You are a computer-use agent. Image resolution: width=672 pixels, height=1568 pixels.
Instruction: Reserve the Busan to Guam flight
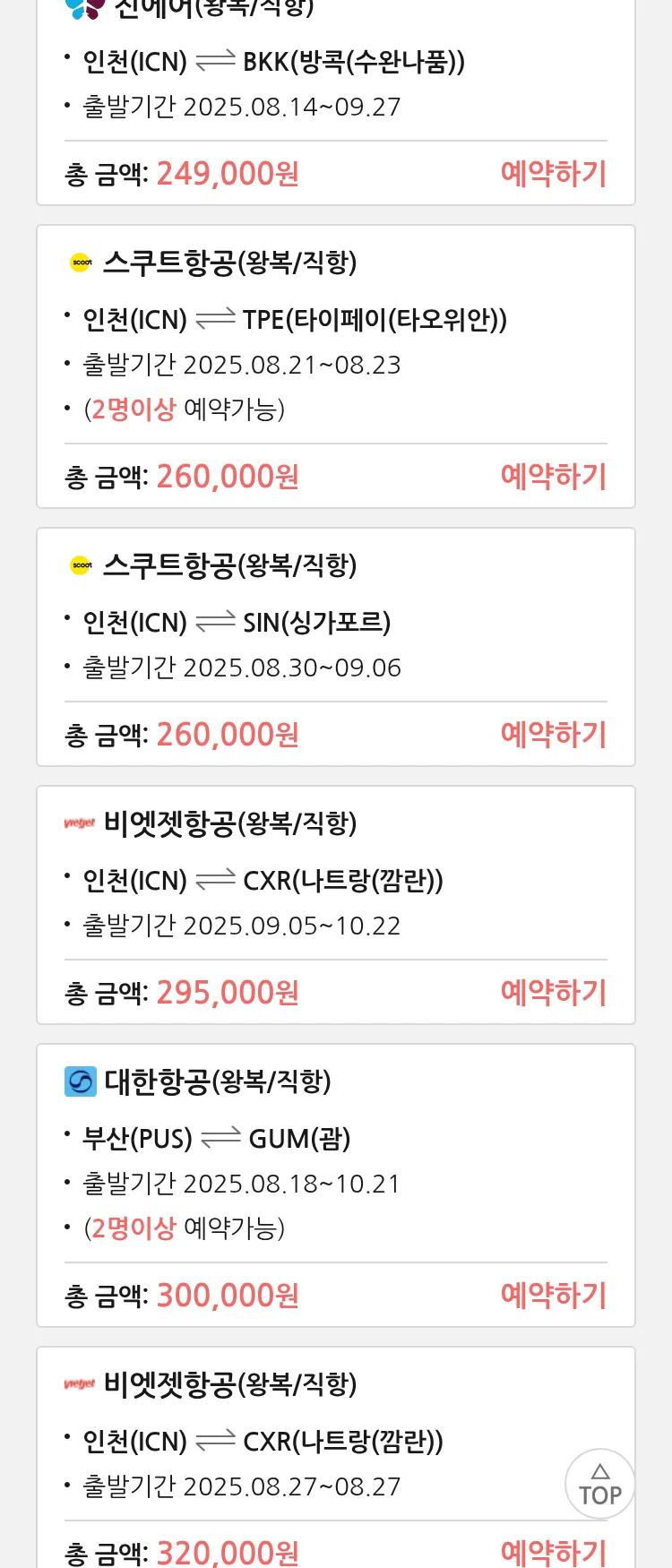(553, 1295)
